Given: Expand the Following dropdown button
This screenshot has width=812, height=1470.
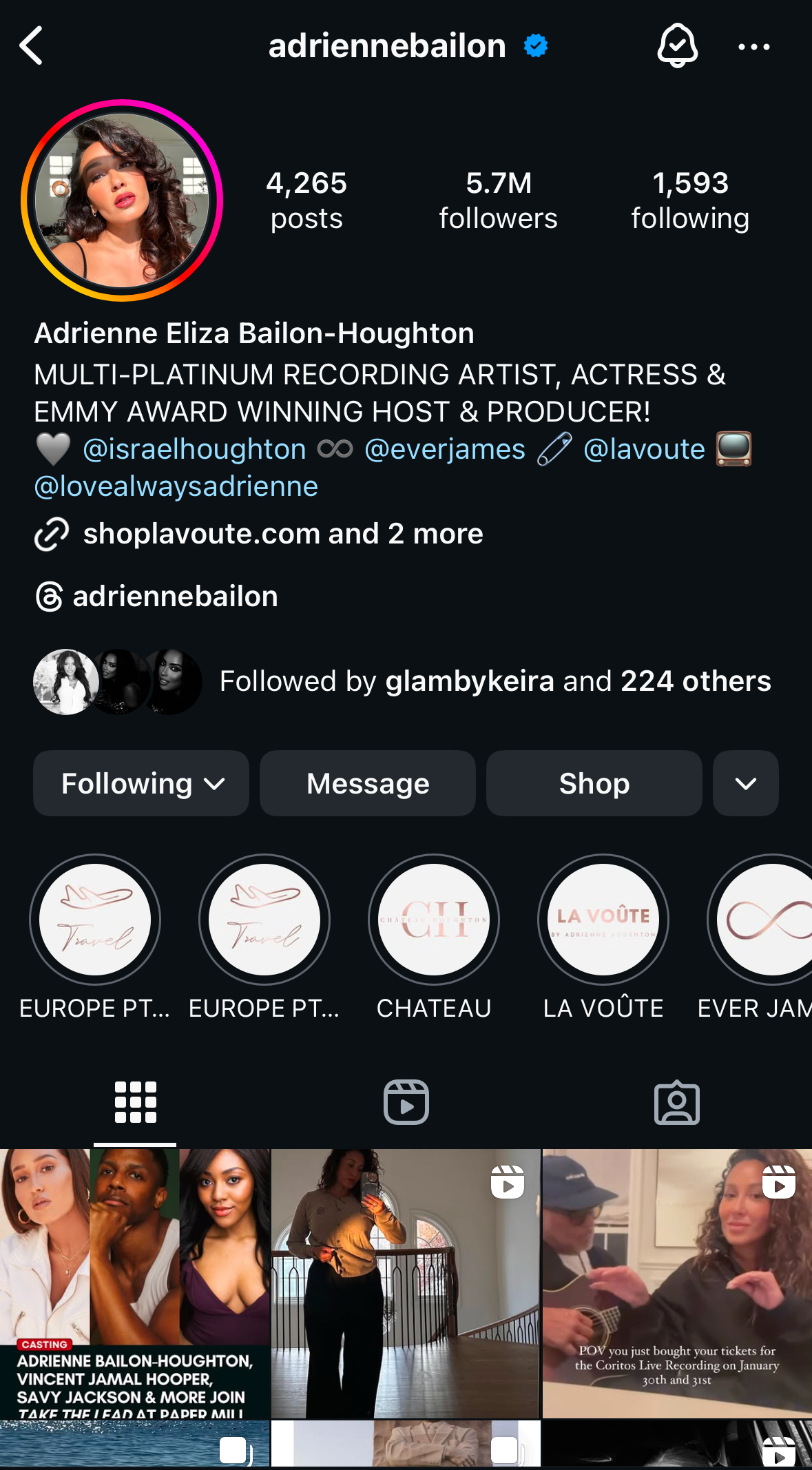Looking at the screenshot, I should 141,783.
